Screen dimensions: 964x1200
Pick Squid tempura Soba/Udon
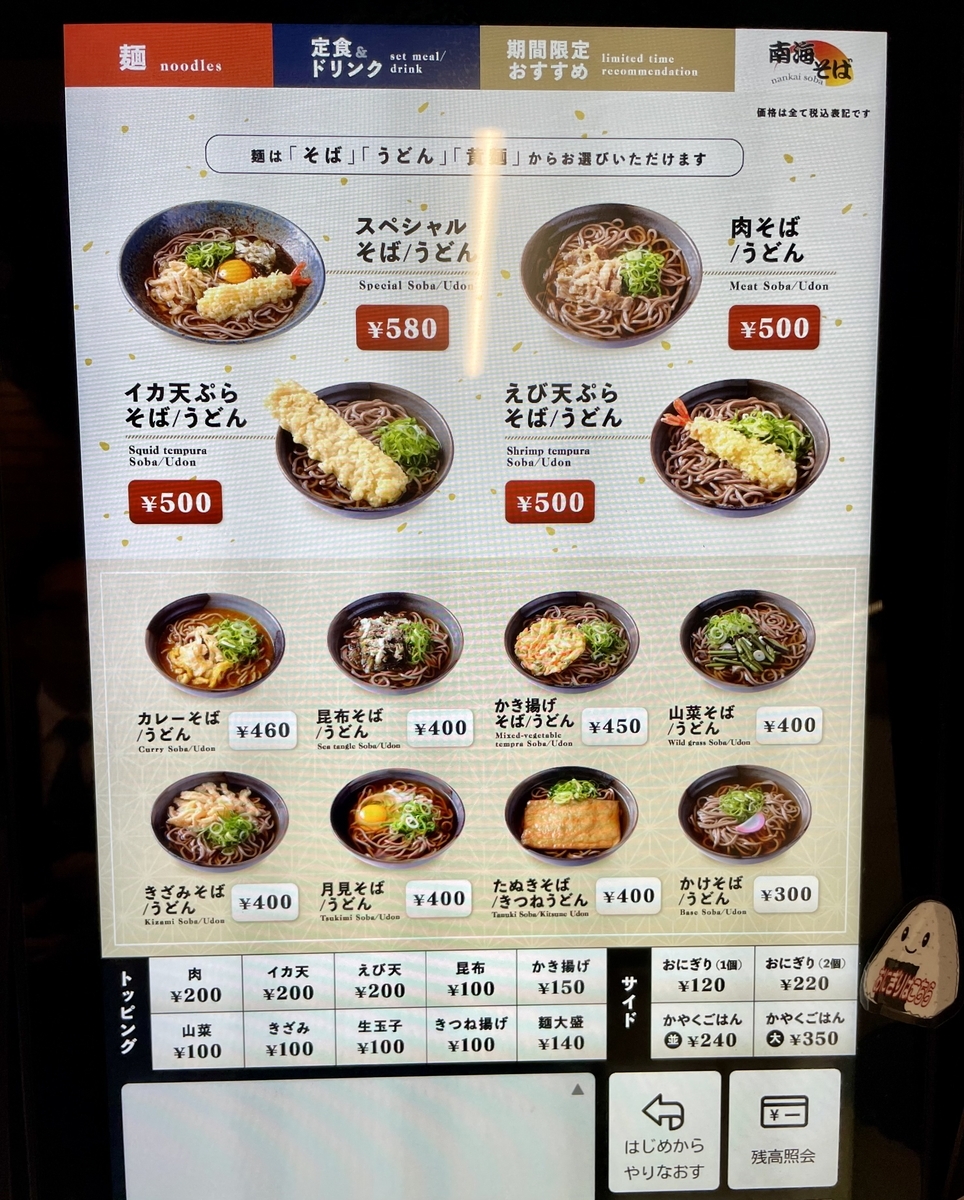click(x=175, y=501)
